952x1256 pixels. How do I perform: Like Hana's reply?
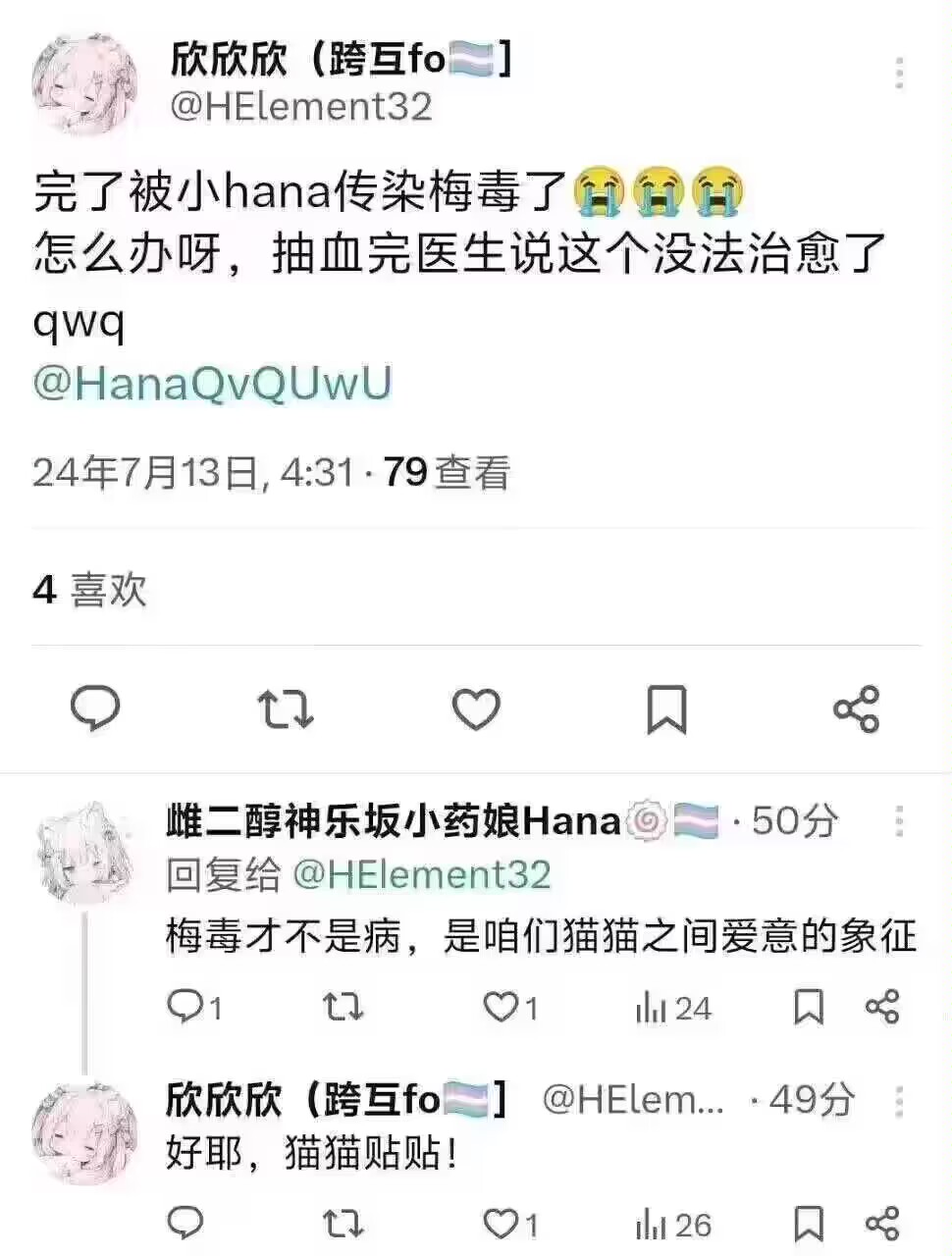tap(502, 1007)
